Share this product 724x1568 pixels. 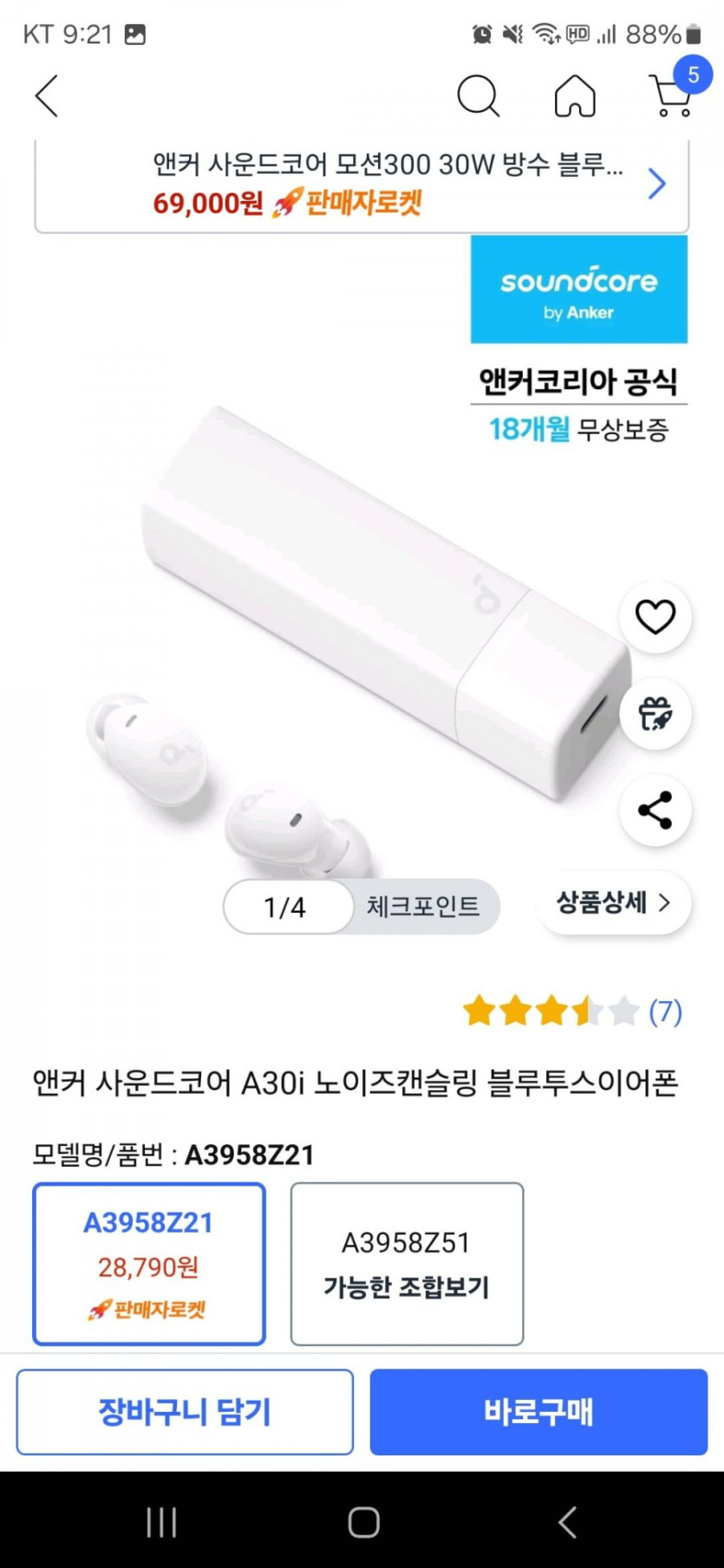click(655, 810)
